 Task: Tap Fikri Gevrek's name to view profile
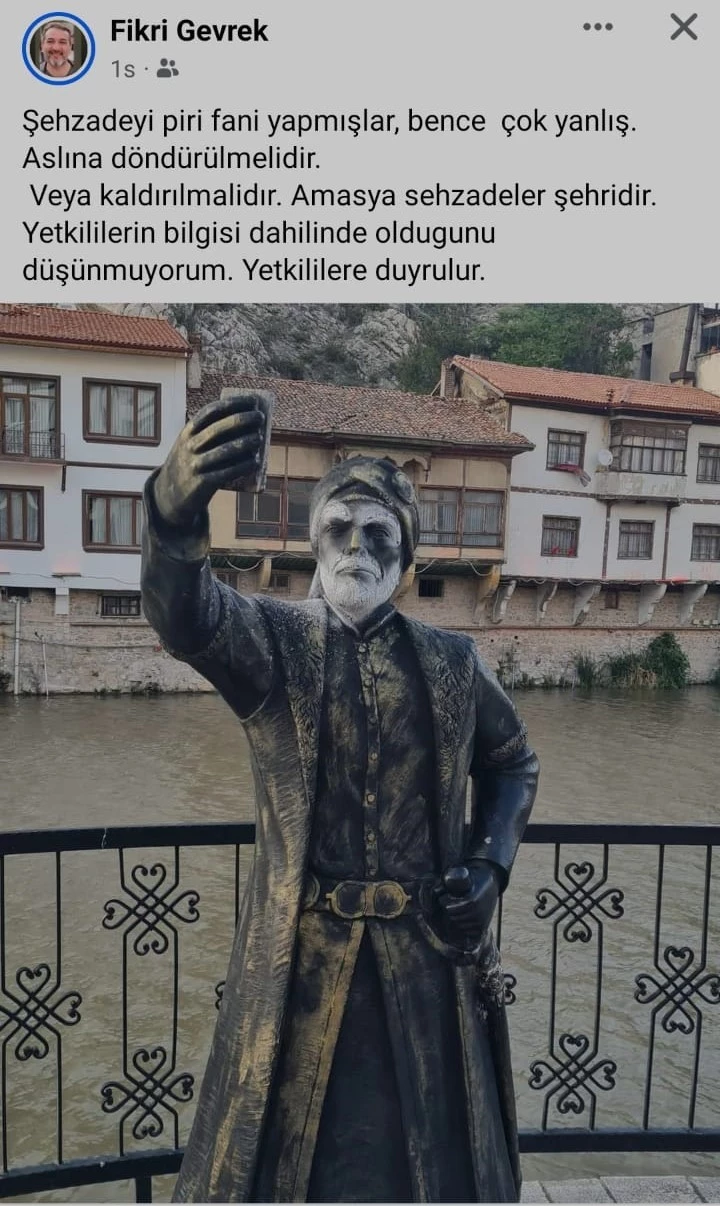(x=189, y=31)
